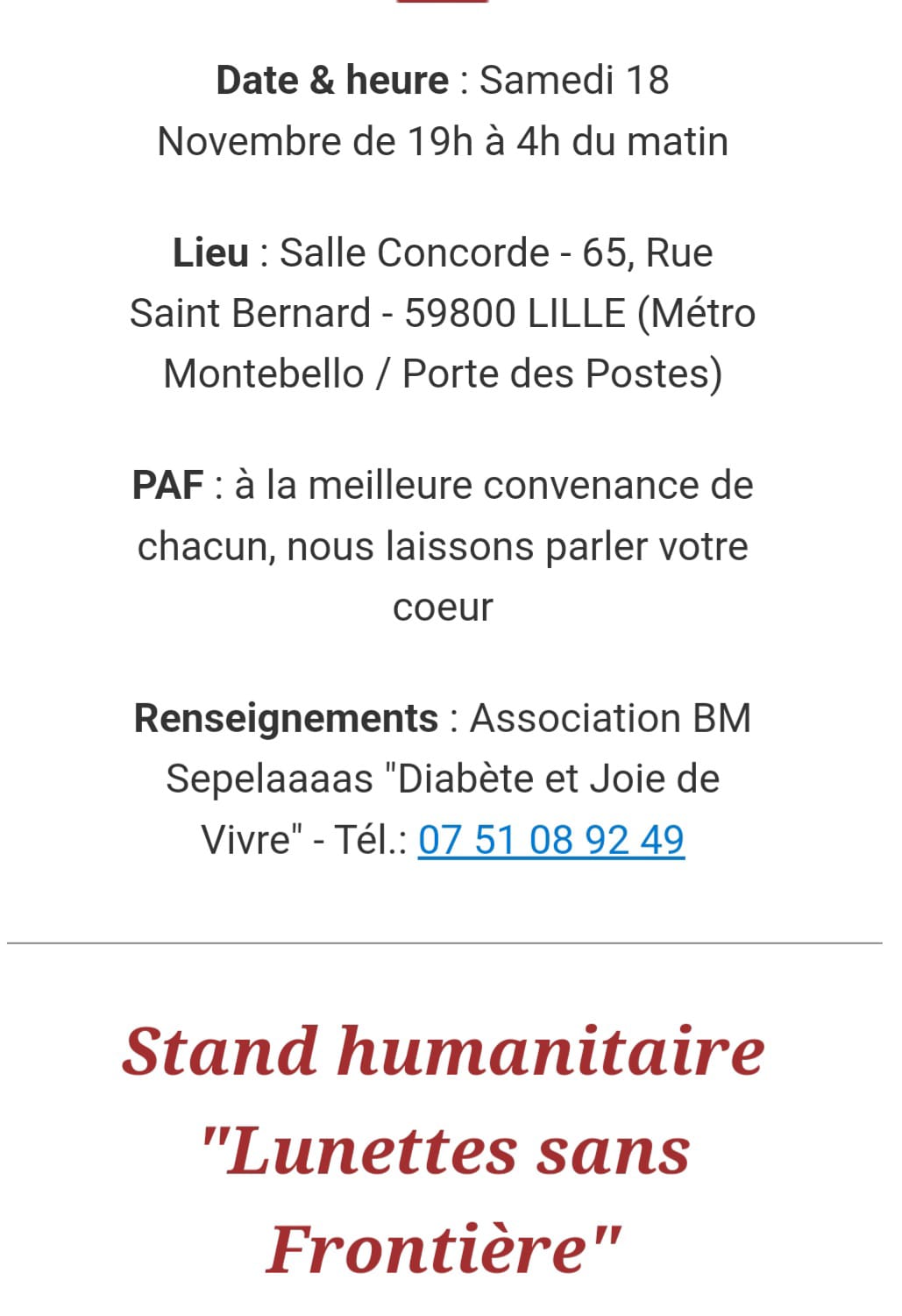Call the phone number 07 51 08 92 49
902x1316 pixels.
click(550, 840)
